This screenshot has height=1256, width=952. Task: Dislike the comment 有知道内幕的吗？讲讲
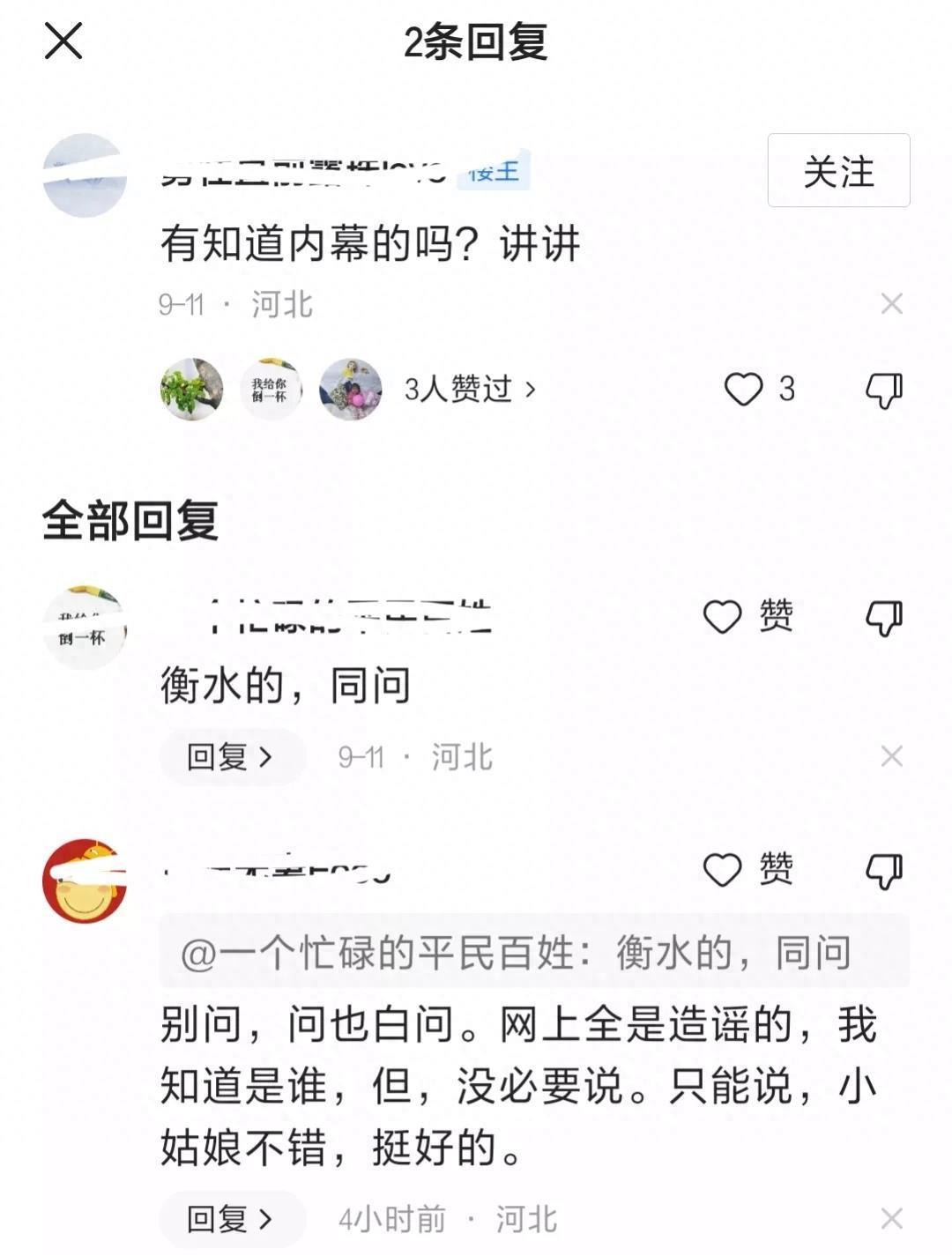point(884,389)
